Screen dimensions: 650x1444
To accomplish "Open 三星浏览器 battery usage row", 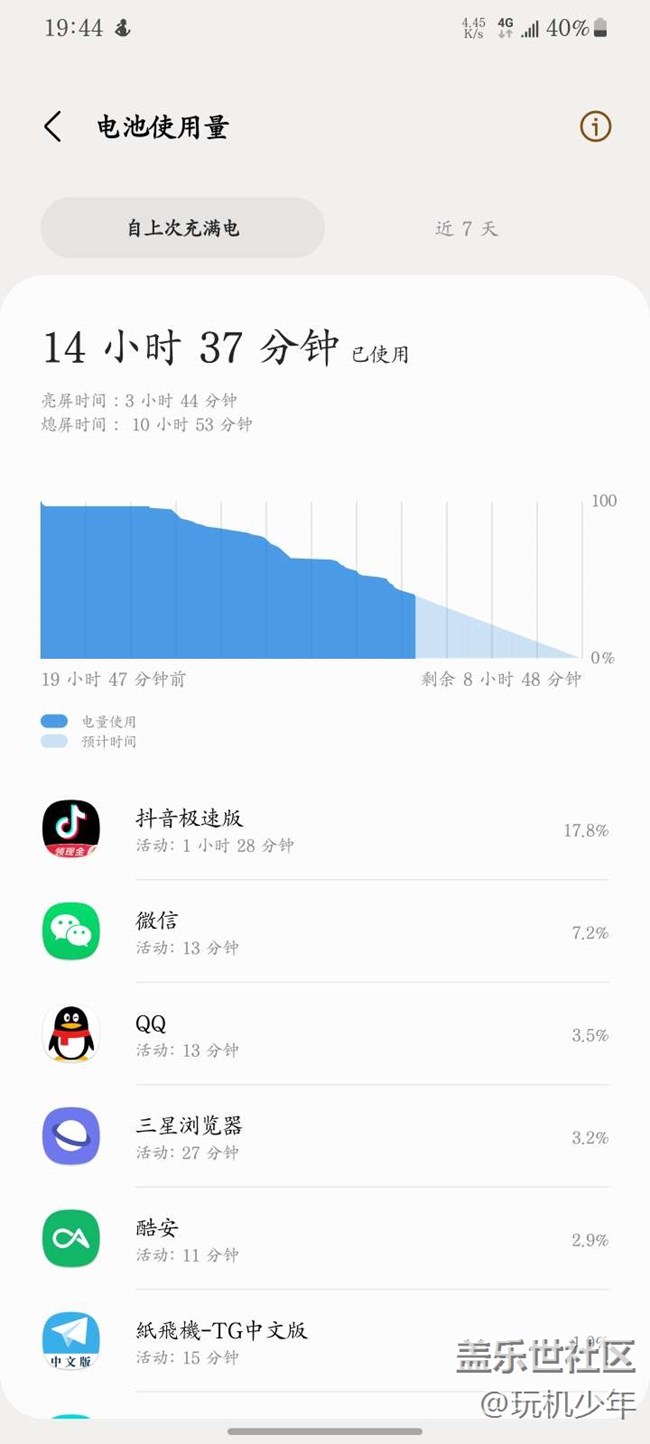I will coord(325,1137).
